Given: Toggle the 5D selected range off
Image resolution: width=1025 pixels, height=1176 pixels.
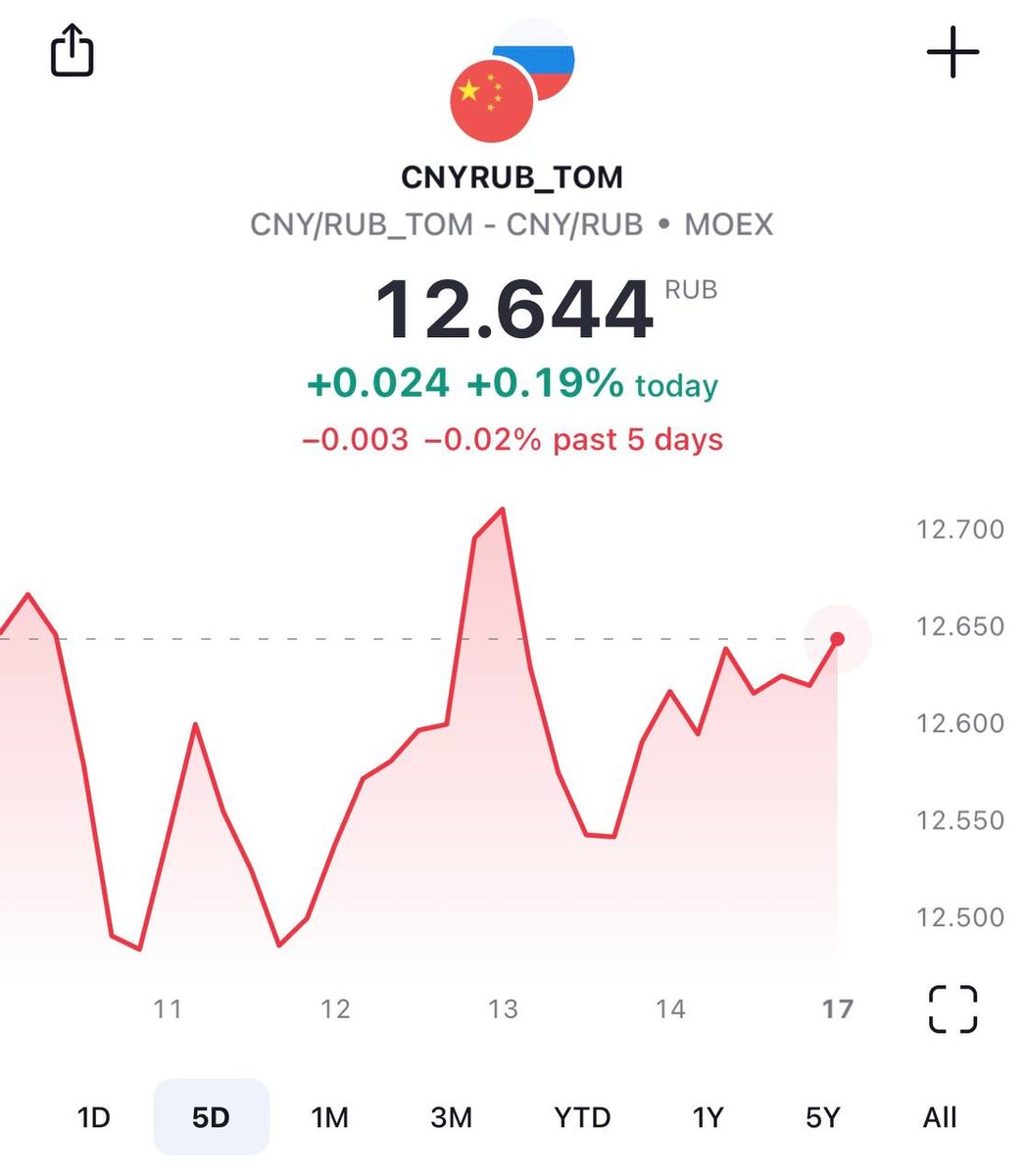Looking at the screenshot, I should pyautogui.click(x=211, y=1116).
